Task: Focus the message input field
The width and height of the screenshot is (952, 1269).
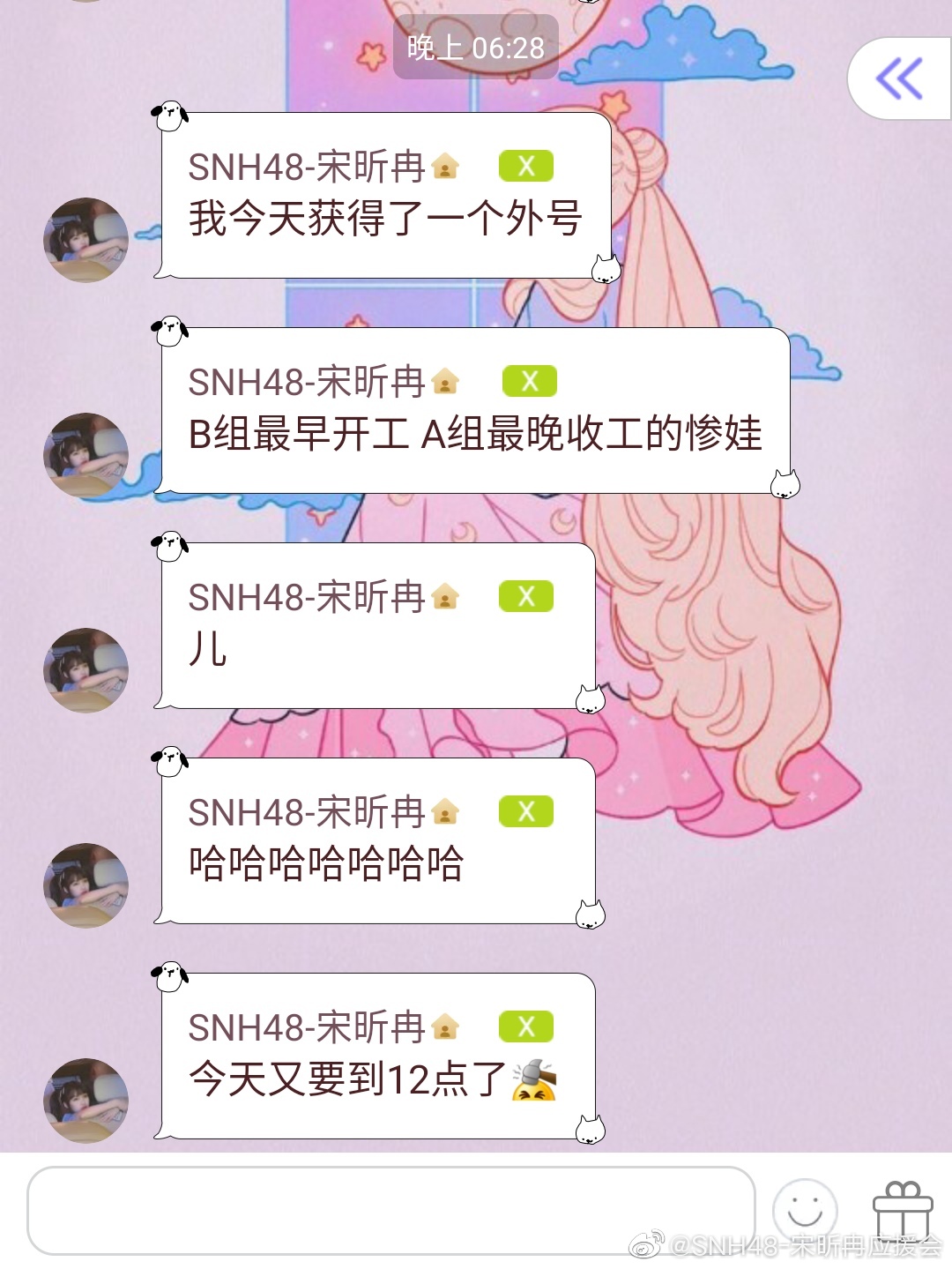Action: point(390,1210)
